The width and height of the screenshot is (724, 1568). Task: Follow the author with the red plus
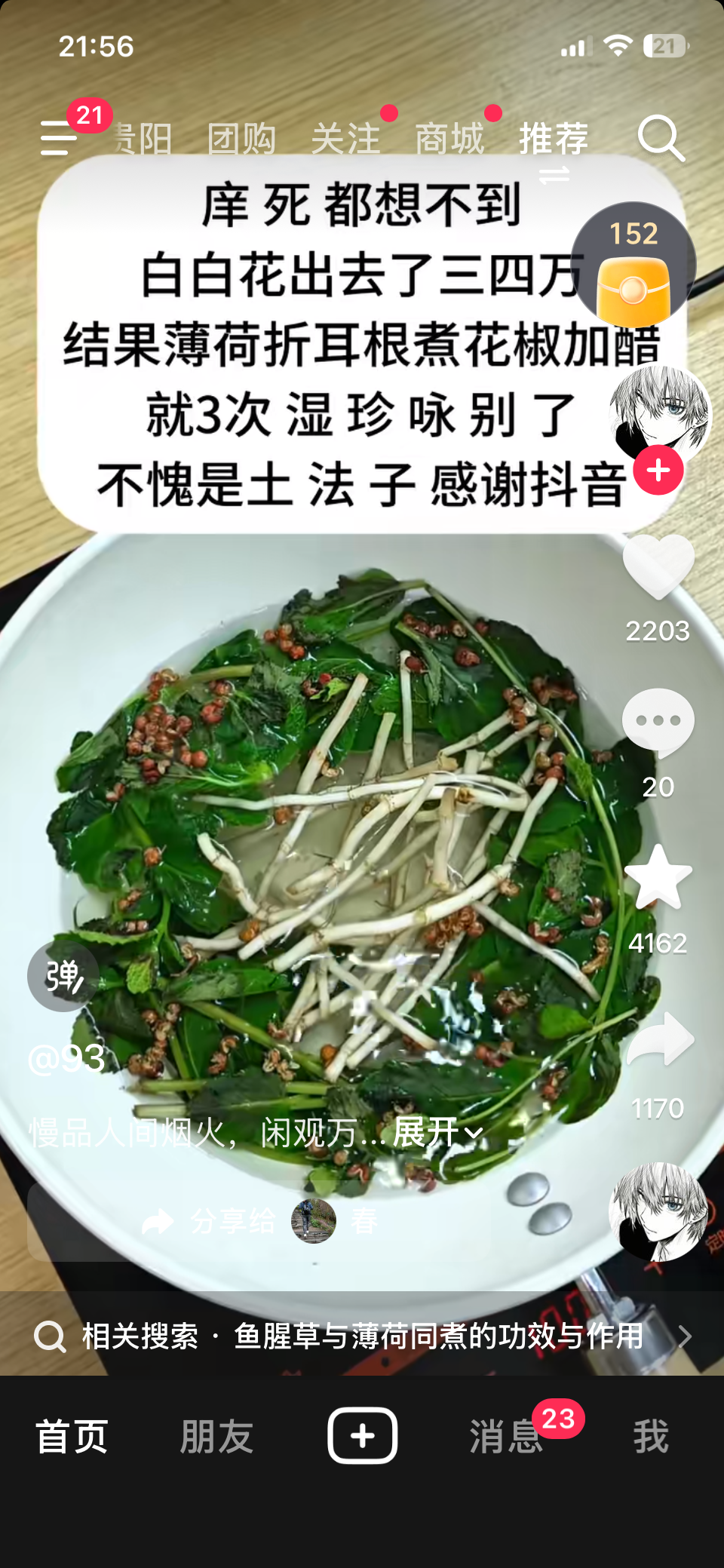pos(658,471)
